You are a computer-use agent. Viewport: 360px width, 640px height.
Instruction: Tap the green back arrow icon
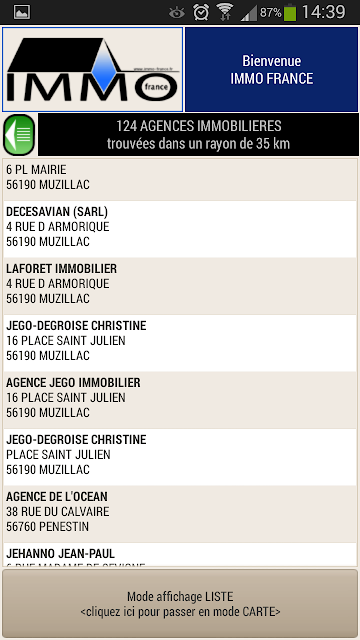point(19,135)
